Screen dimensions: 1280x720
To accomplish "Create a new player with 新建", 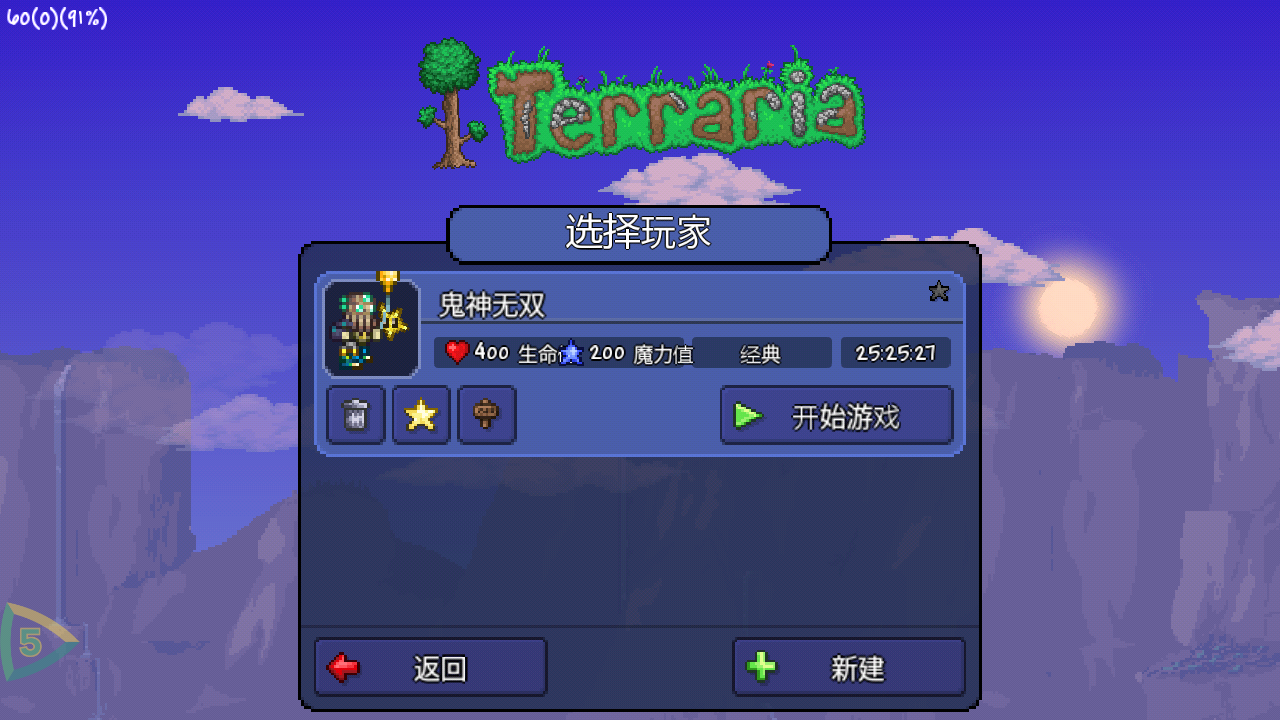I will tap(849, 667).
